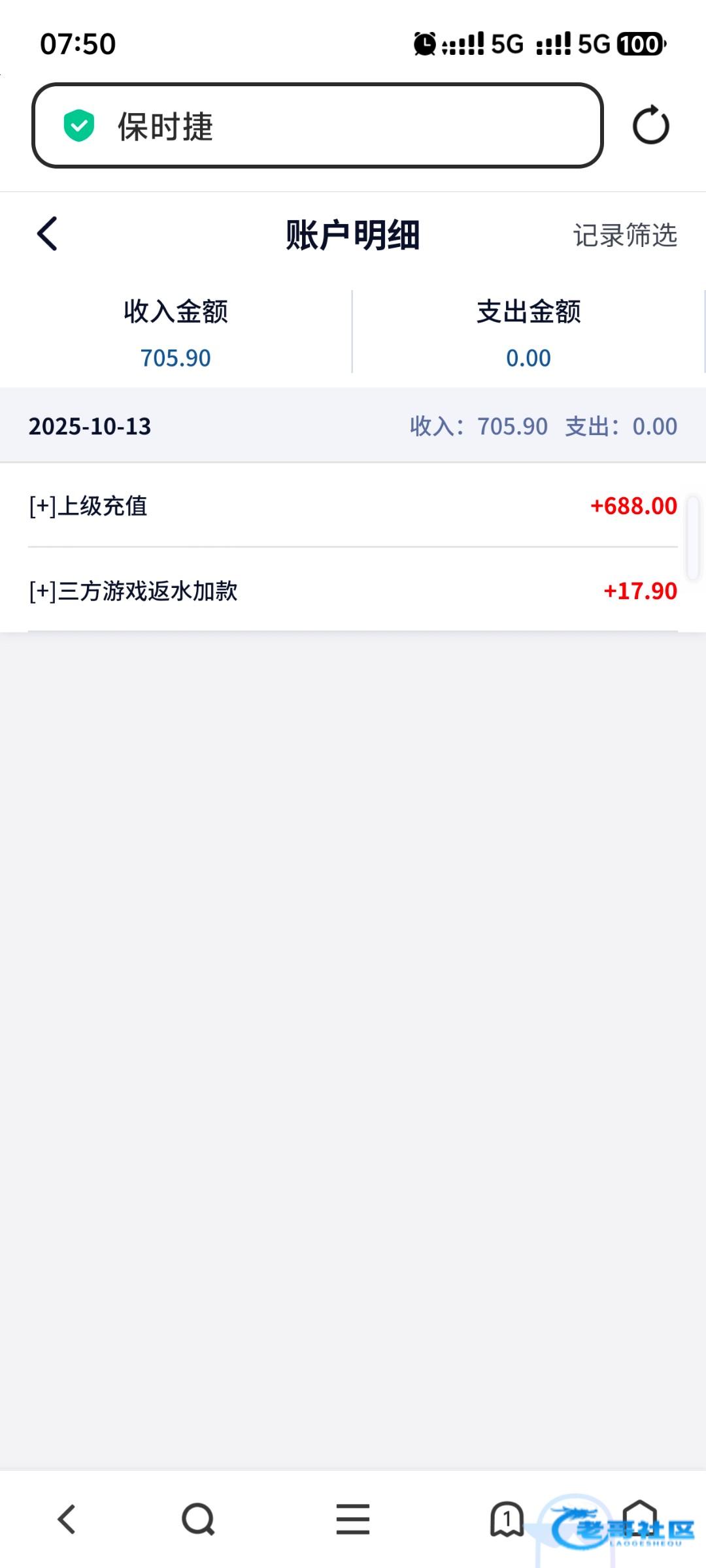Go to the browser home page

coord(639,1516)
